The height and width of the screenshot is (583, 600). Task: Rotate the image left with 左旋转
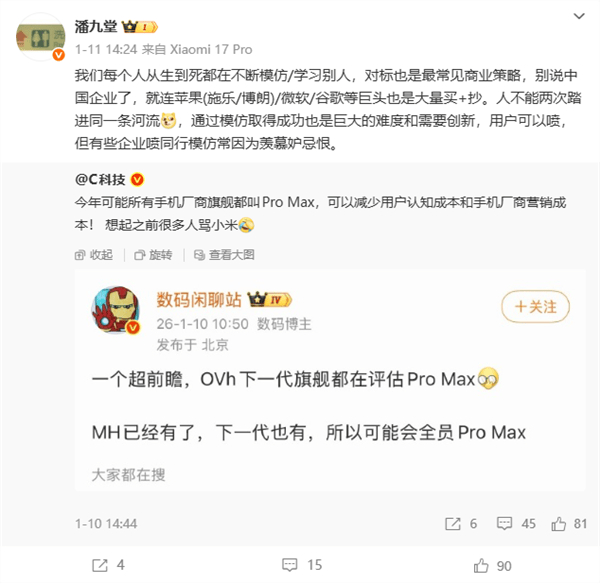click(x=149, y=254)
